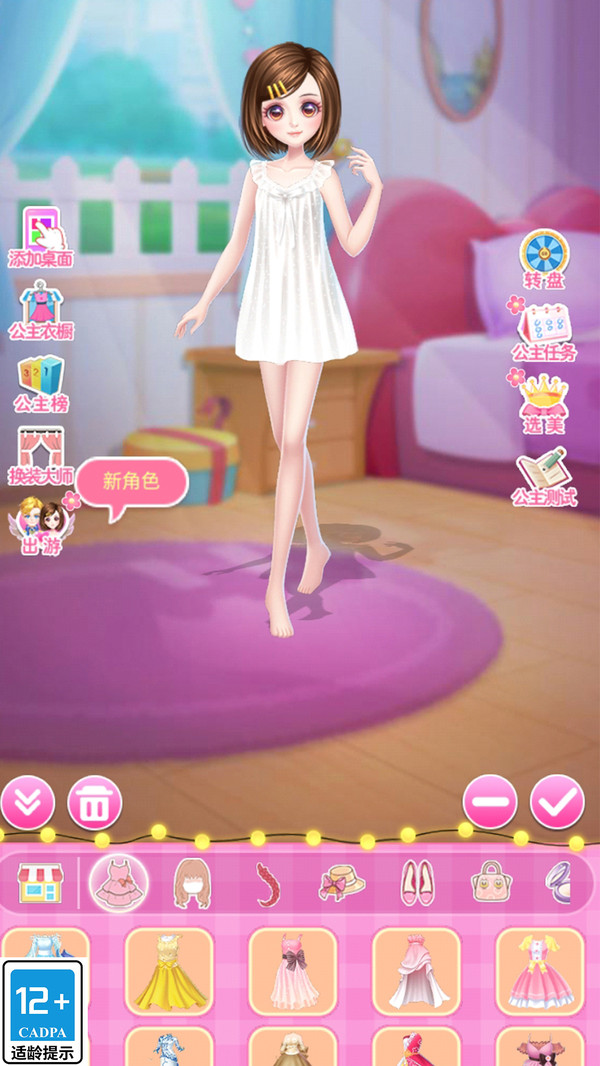The width and height of the screenshot is (600, 1066).
Task: Switch to the handbag category
Action: pyautogui.click(x=491, y=883)
